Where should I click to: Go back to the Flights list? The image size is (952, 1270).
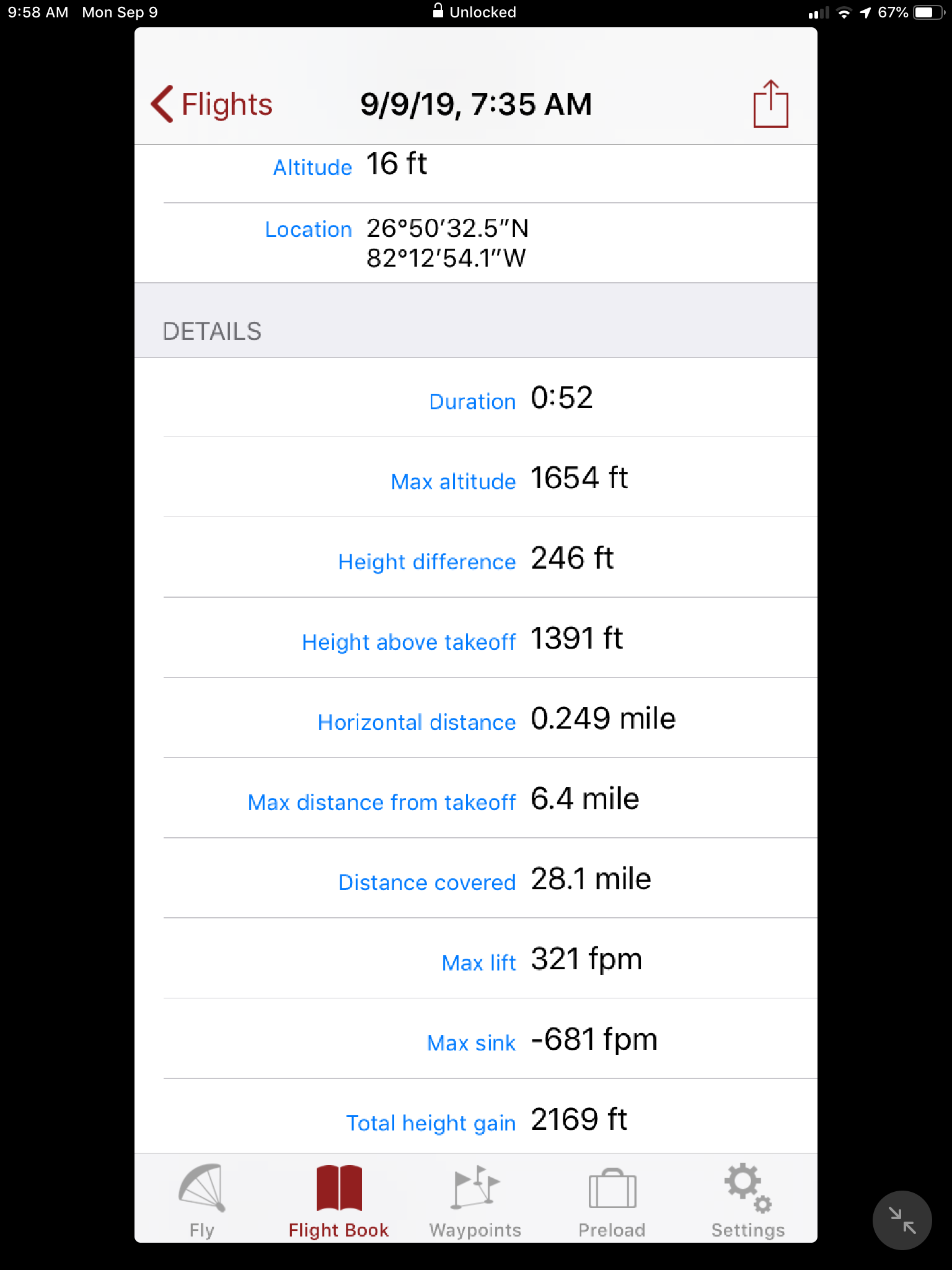[x=212, y=104]
